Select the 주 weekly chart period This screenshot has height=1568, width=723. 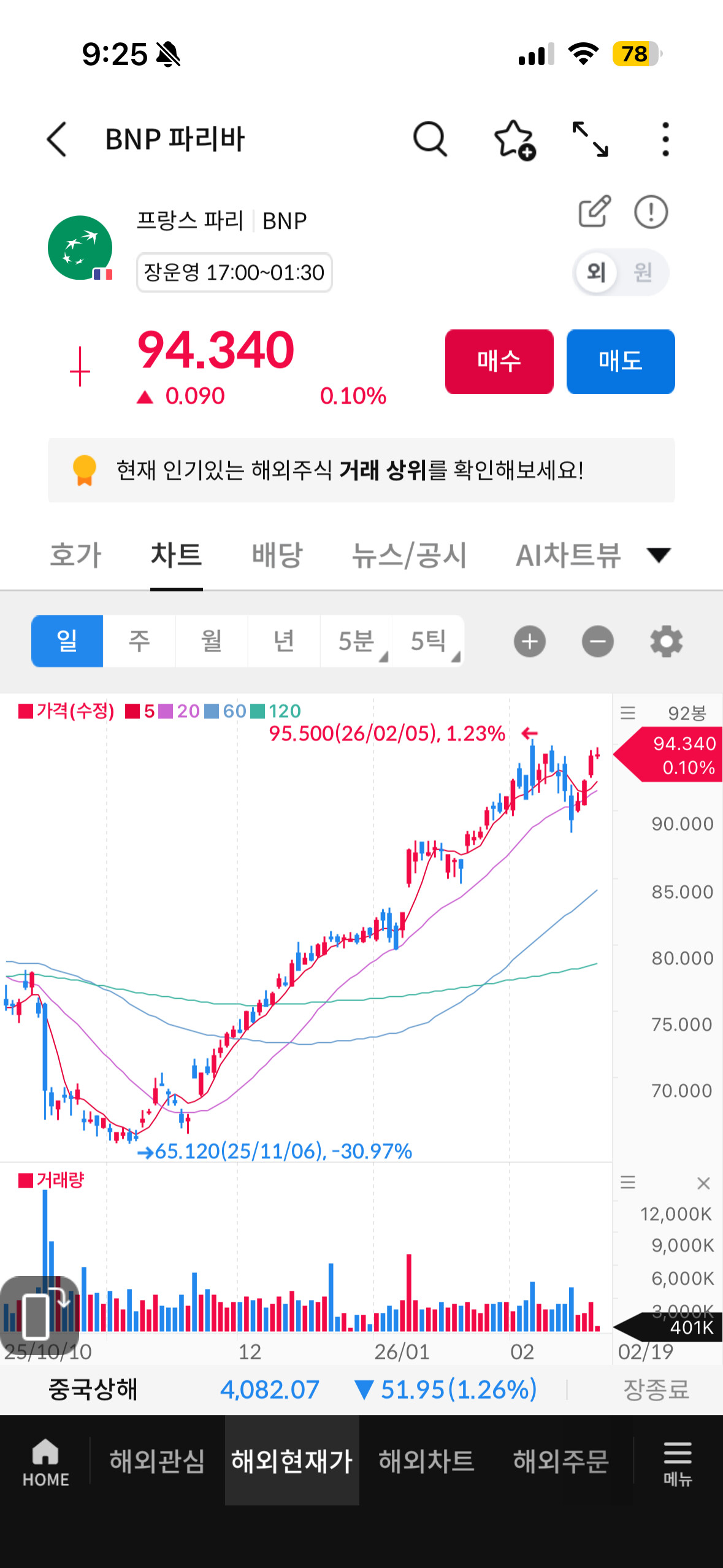(139, 641)
